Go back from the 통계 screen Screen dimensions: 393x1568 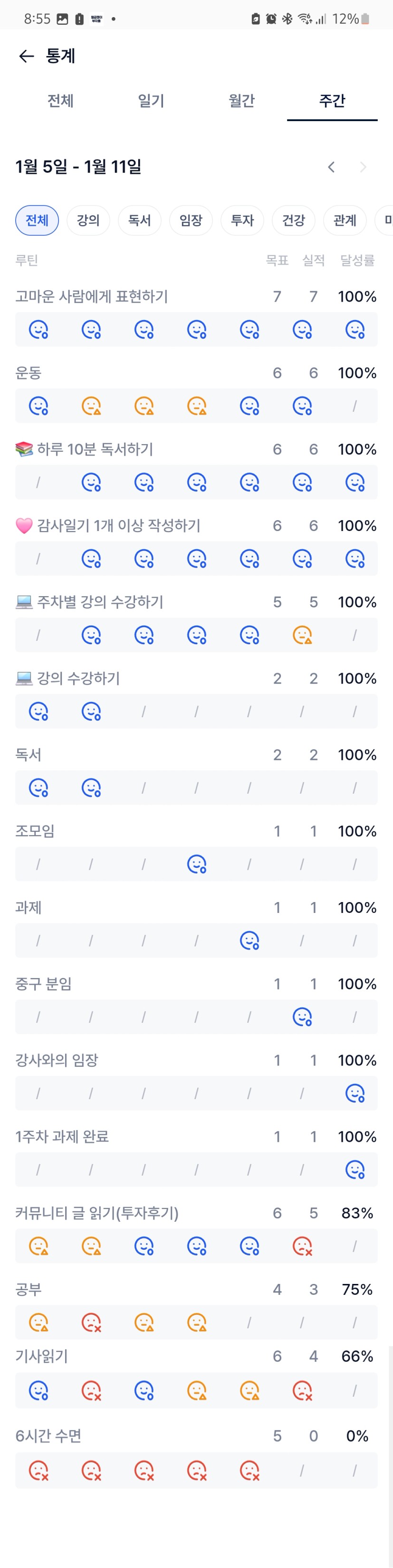coord(26,57)
